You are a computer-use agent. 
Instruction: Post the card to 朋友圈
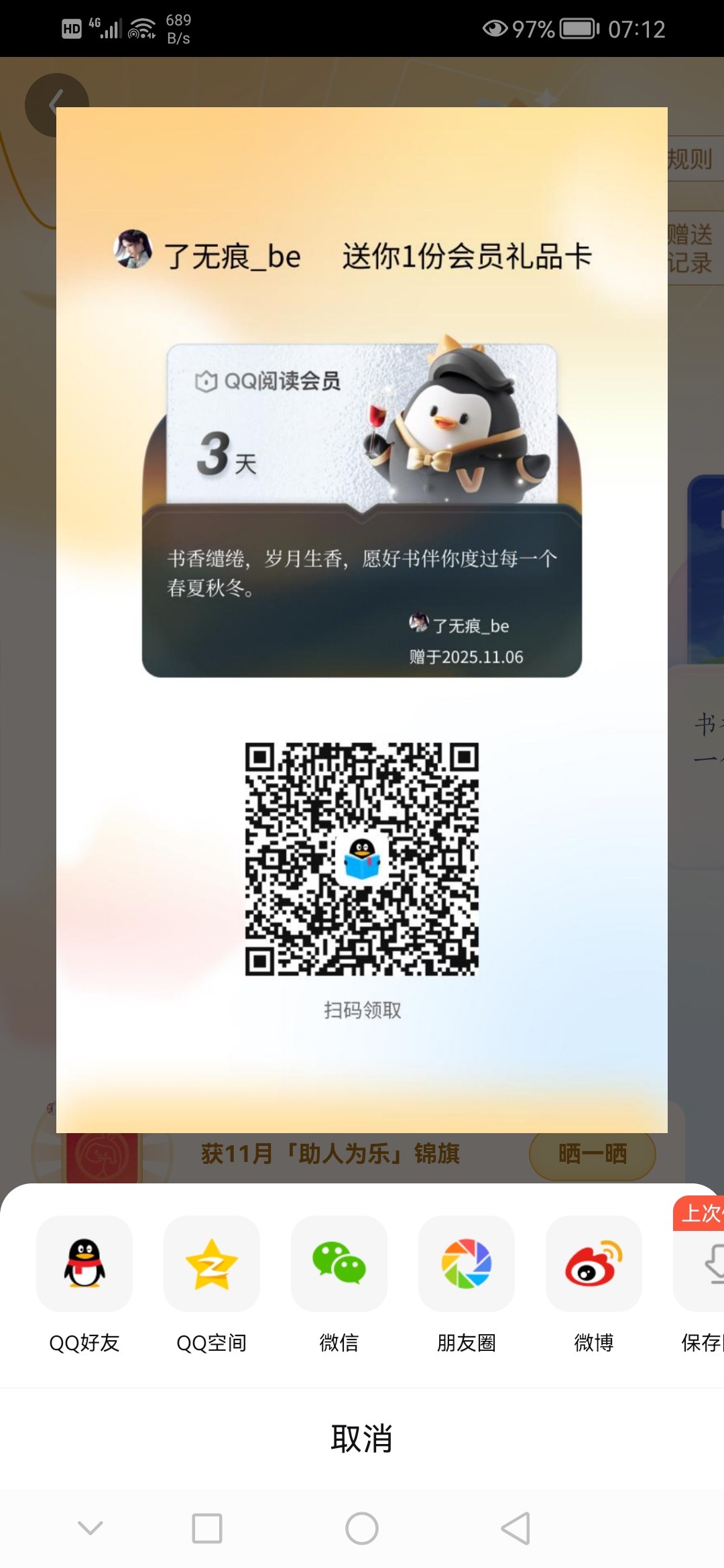(467, 1264)
